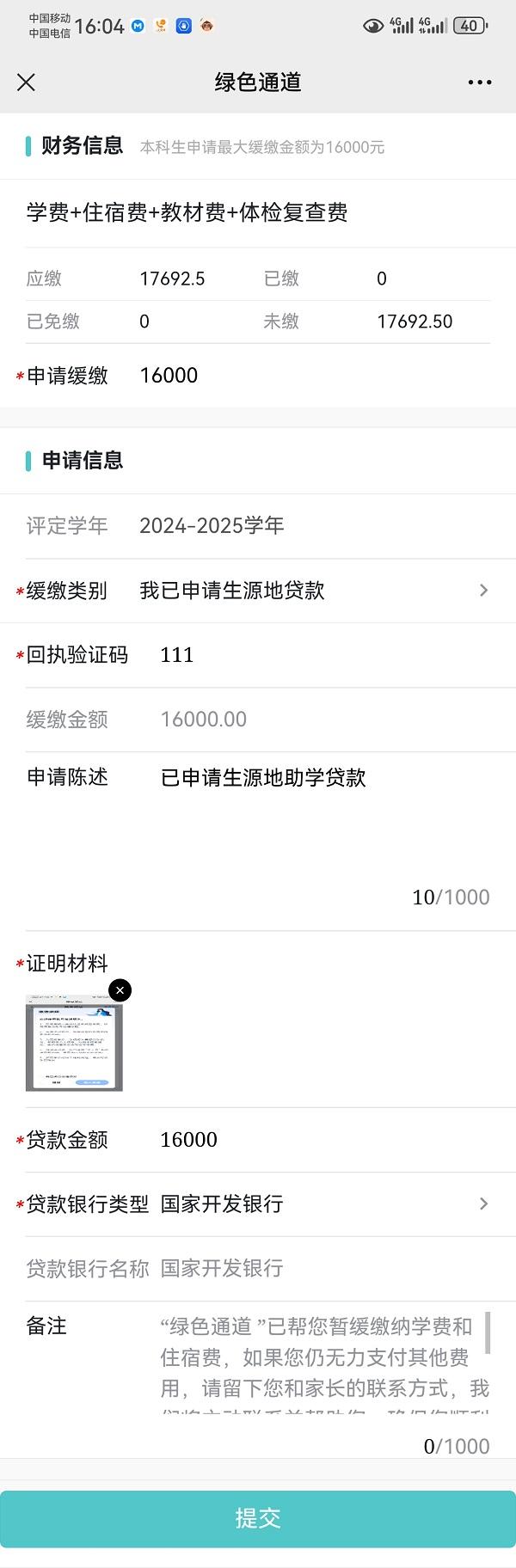Edit the 申请陈述 text area
Screen dimensions: 516x1568
tap(322, 825)
